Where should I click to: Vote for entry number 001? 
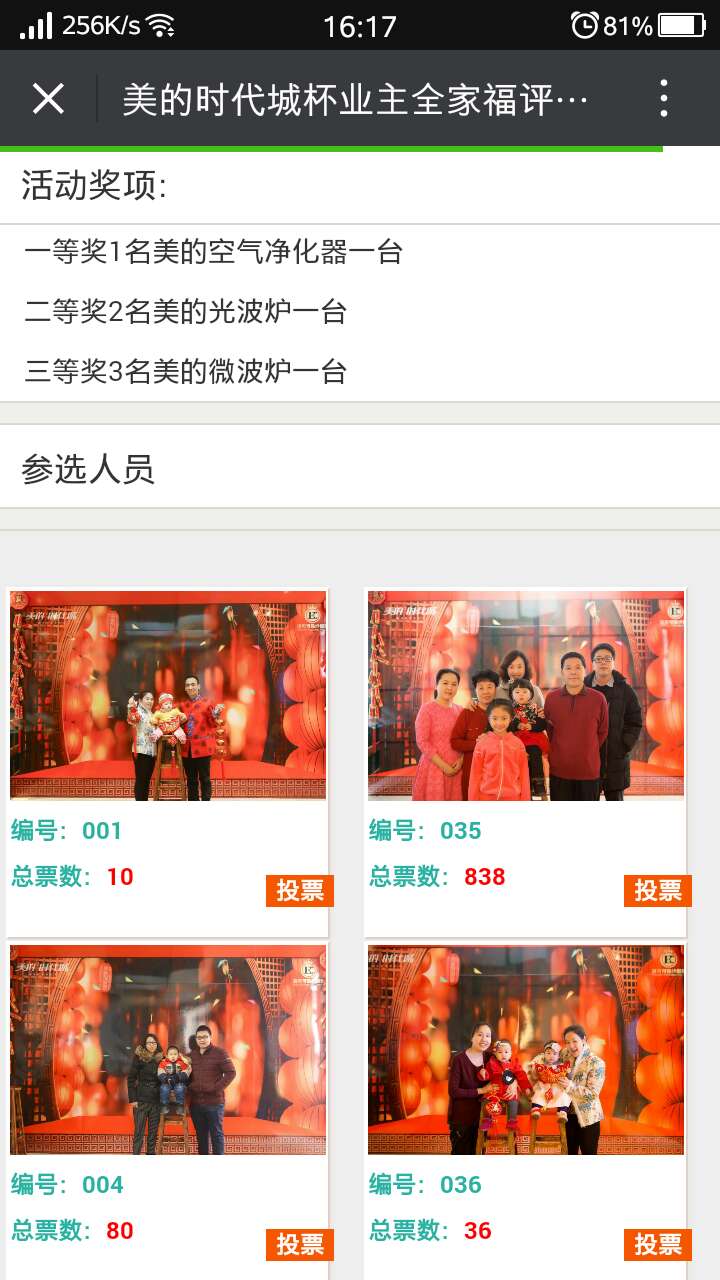pos(299,890)
